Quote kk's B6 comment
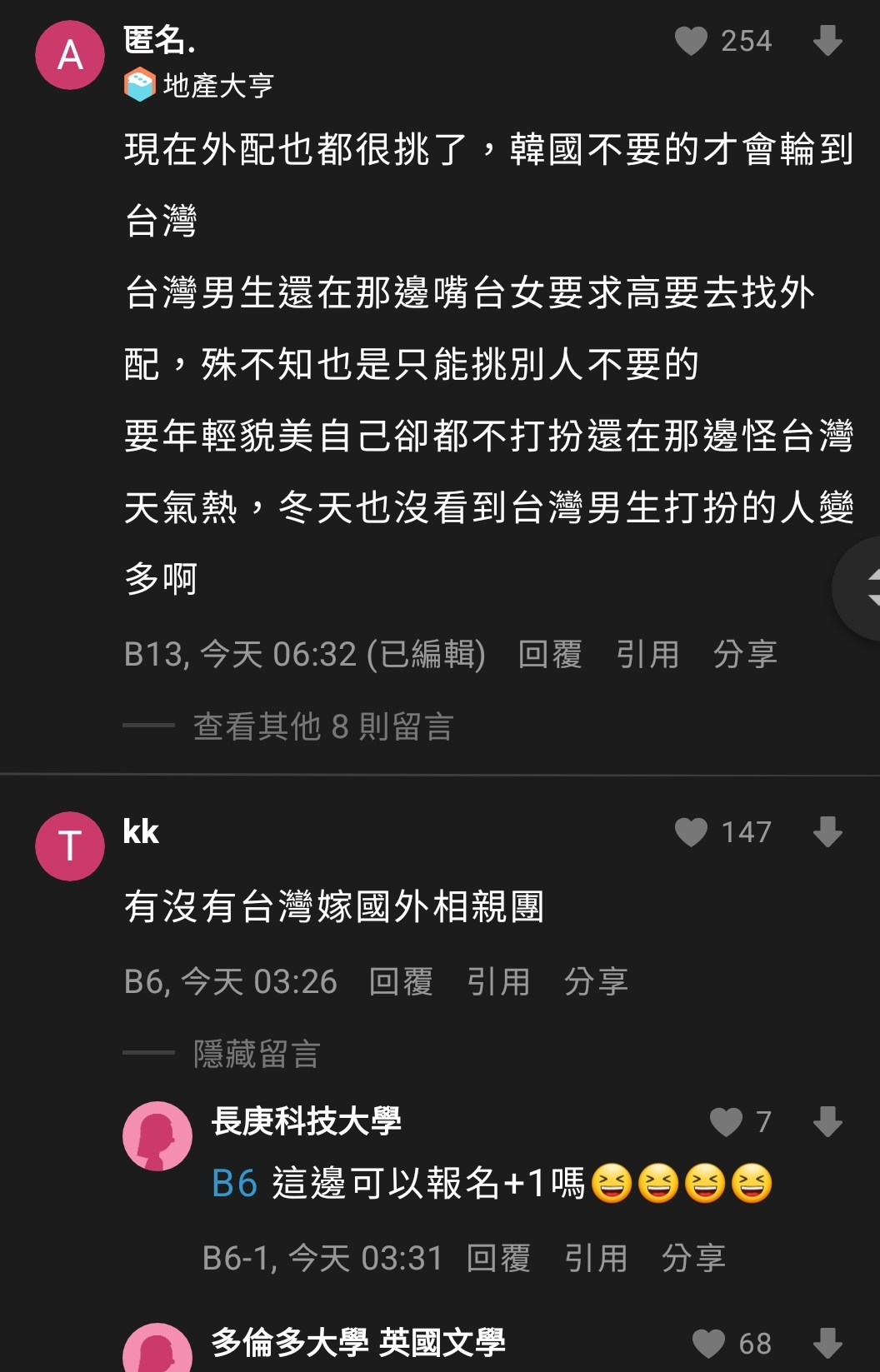Viewport: 880px width, 1372px height. coord(498,982)
